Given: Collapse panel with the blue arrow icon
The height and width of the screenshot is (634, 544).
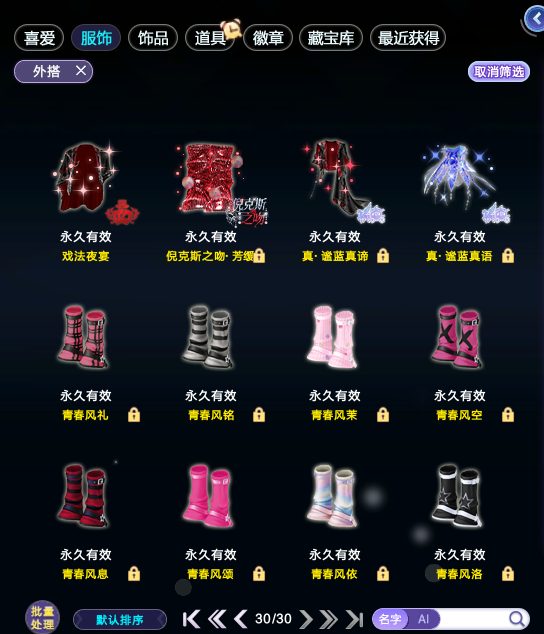Looking at the screenshot, I should pyautogui.click(x=535, y=19).
